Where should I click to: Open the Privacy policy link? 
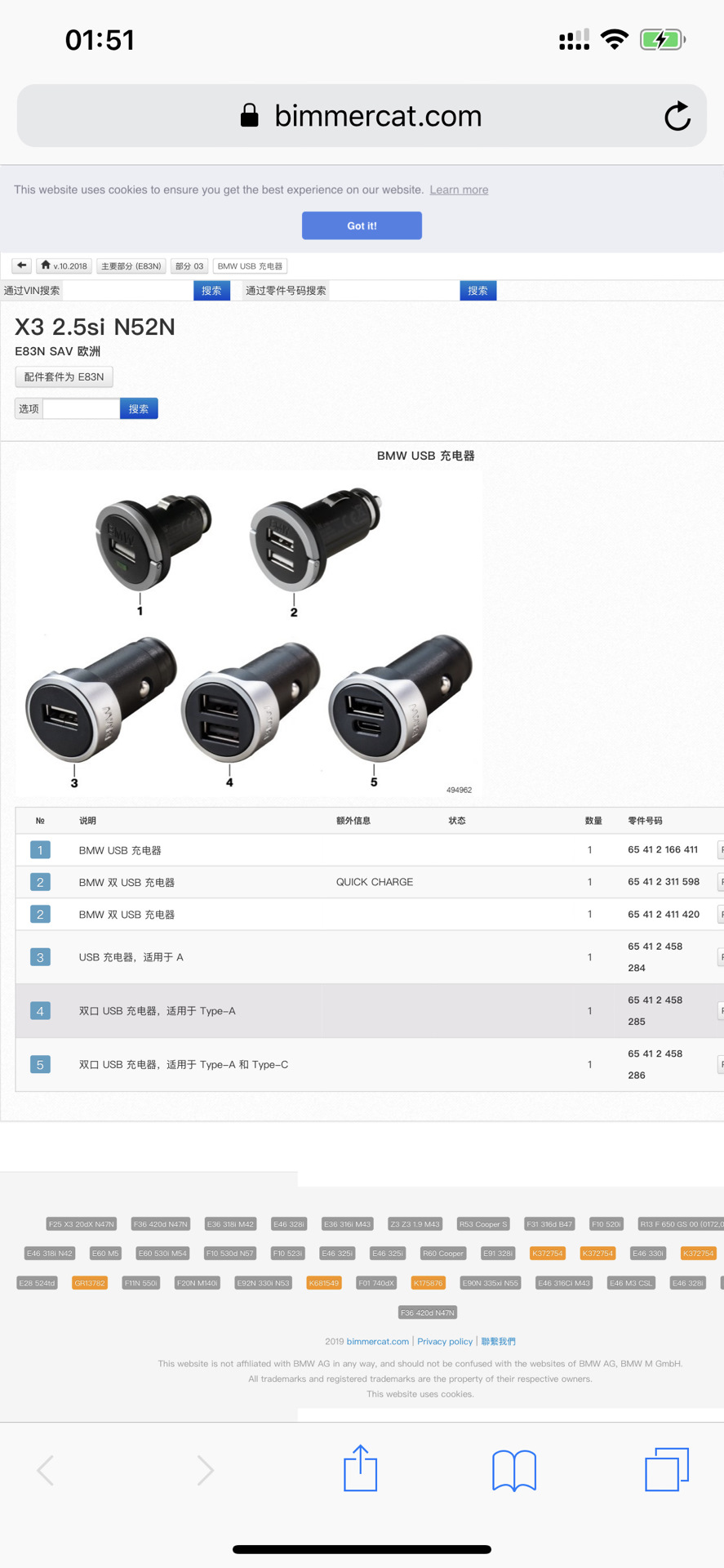[445, 1341]
